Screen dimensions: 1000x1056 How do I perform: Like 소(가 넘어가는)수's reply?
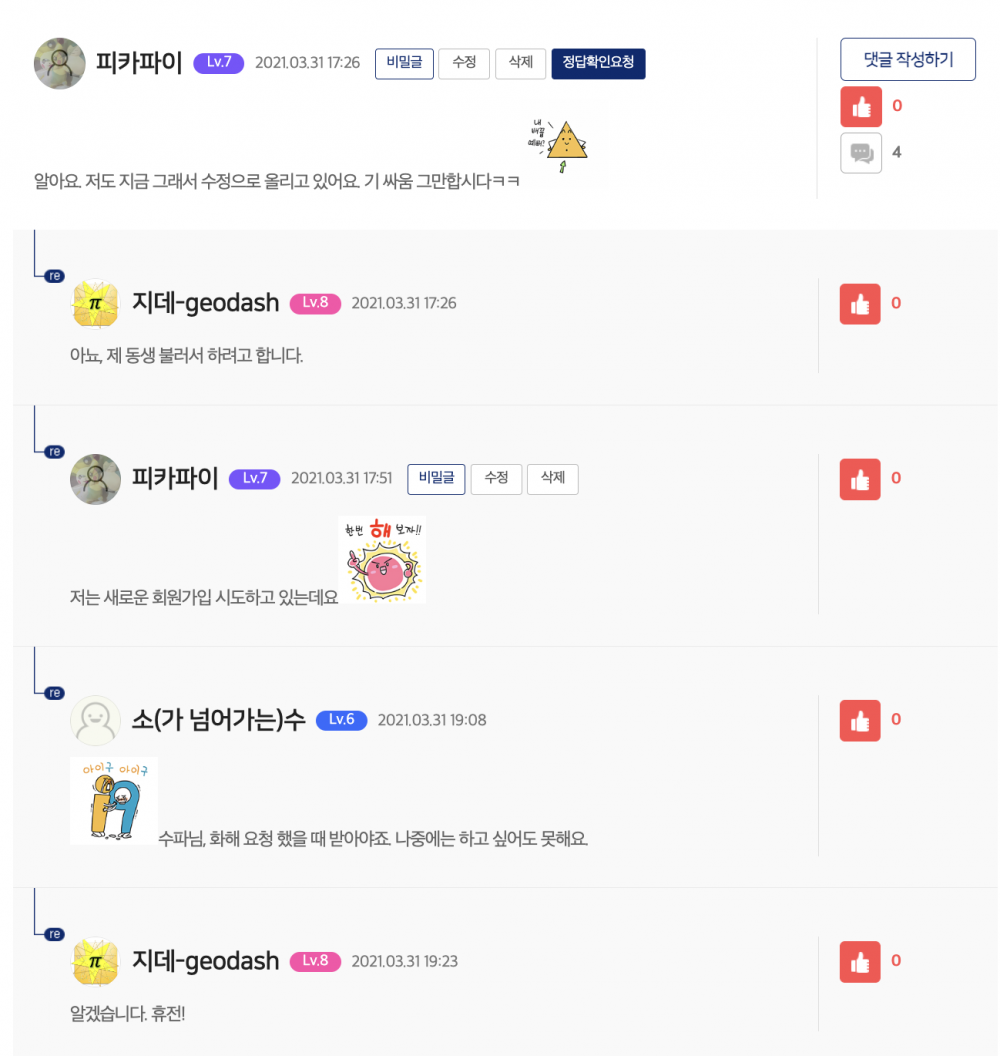[x=860, y=720]
